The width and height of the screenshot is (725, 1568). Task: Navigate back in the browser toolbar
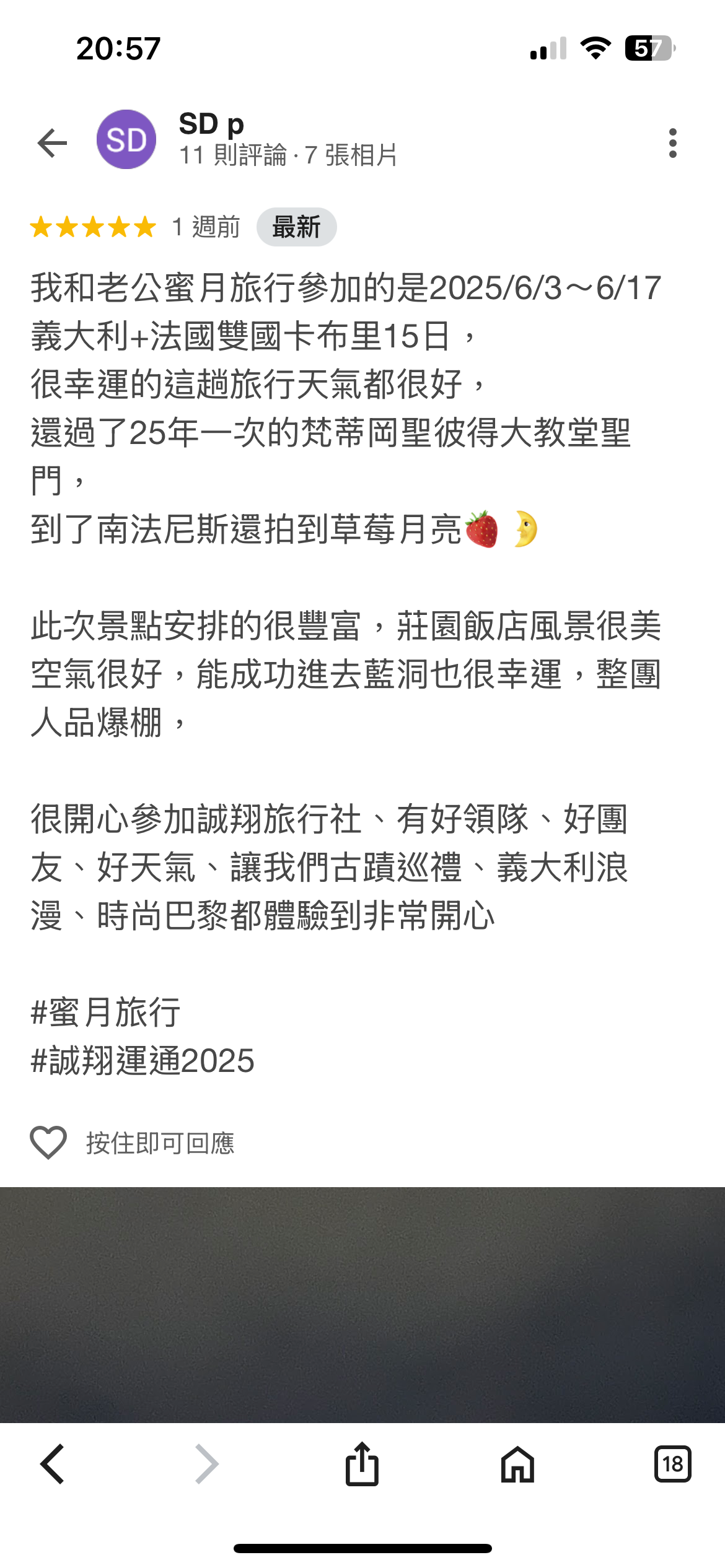pyautogui.click(x=52, y=1464)
